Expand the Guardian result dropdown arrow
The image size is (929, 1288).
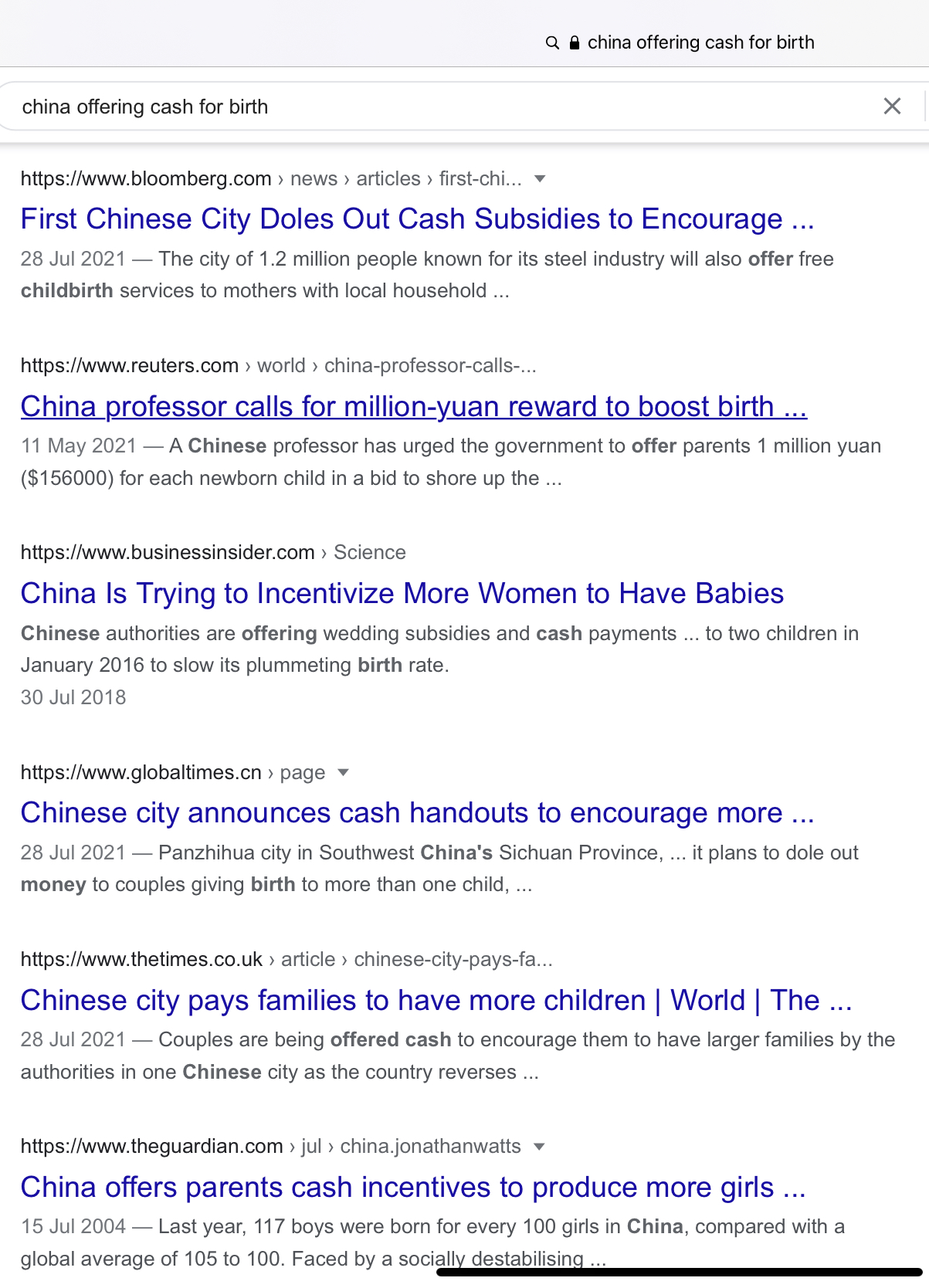(x=539, y=1147)
